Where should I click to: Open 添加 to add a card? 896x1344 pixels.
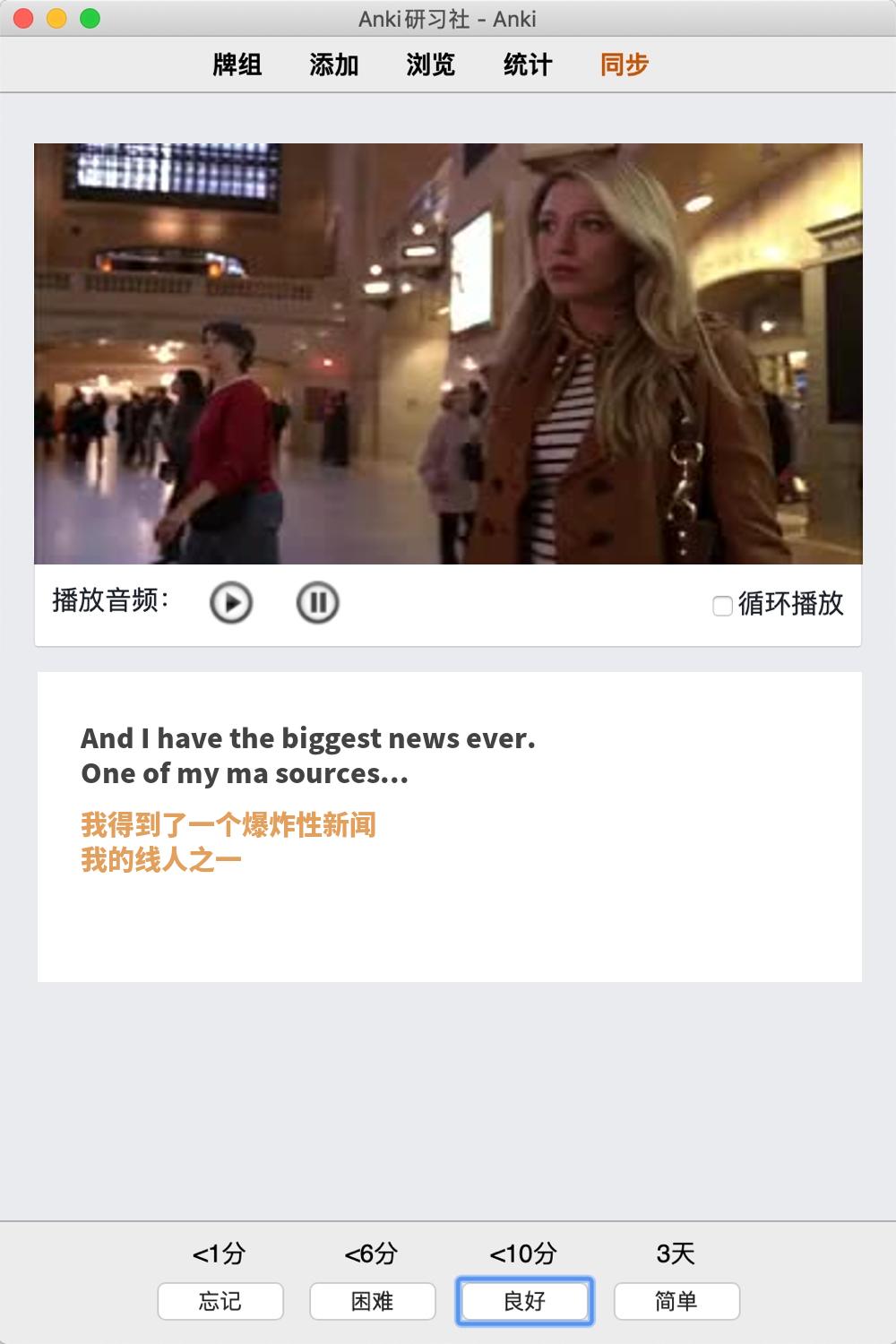pos(334,65)
